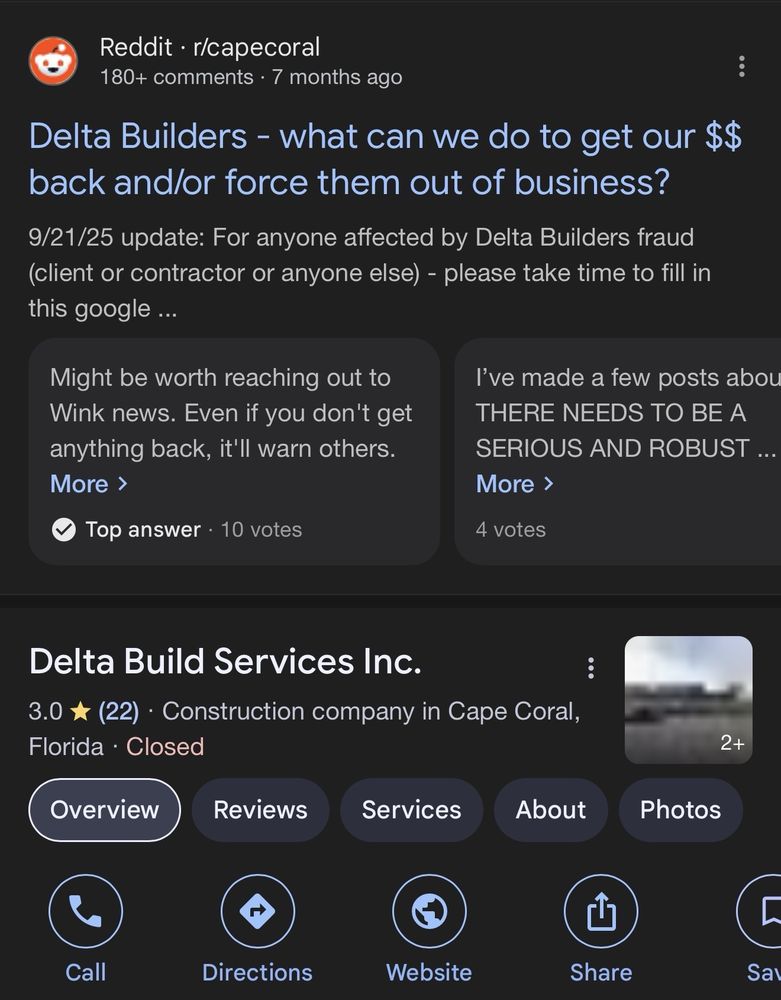Select the Services tab
This screenshot has height=1000, width=781.
(x=411, y=810)
